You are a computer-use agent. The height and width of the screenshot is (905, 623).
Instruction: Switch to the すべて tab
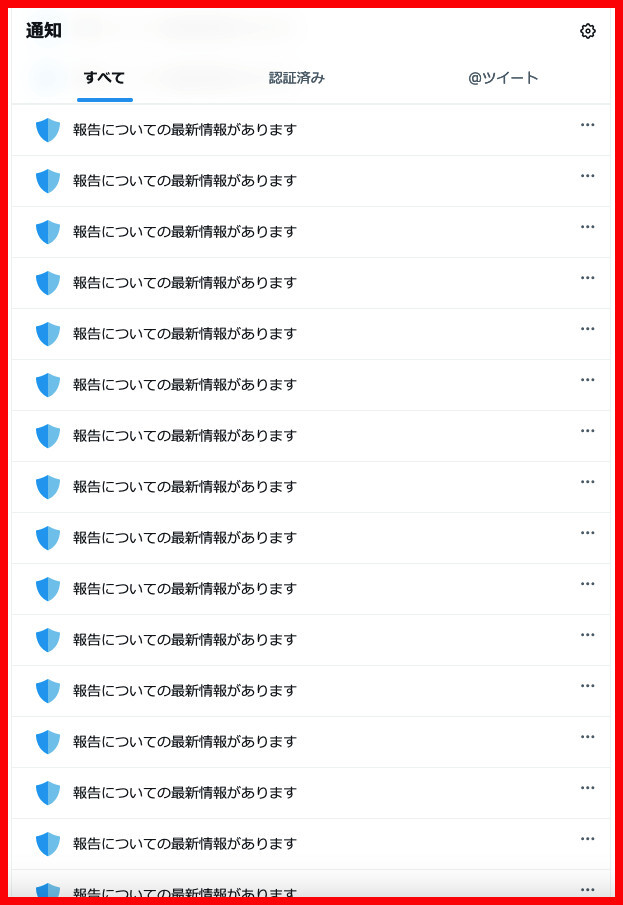click(x=105, y=78)
